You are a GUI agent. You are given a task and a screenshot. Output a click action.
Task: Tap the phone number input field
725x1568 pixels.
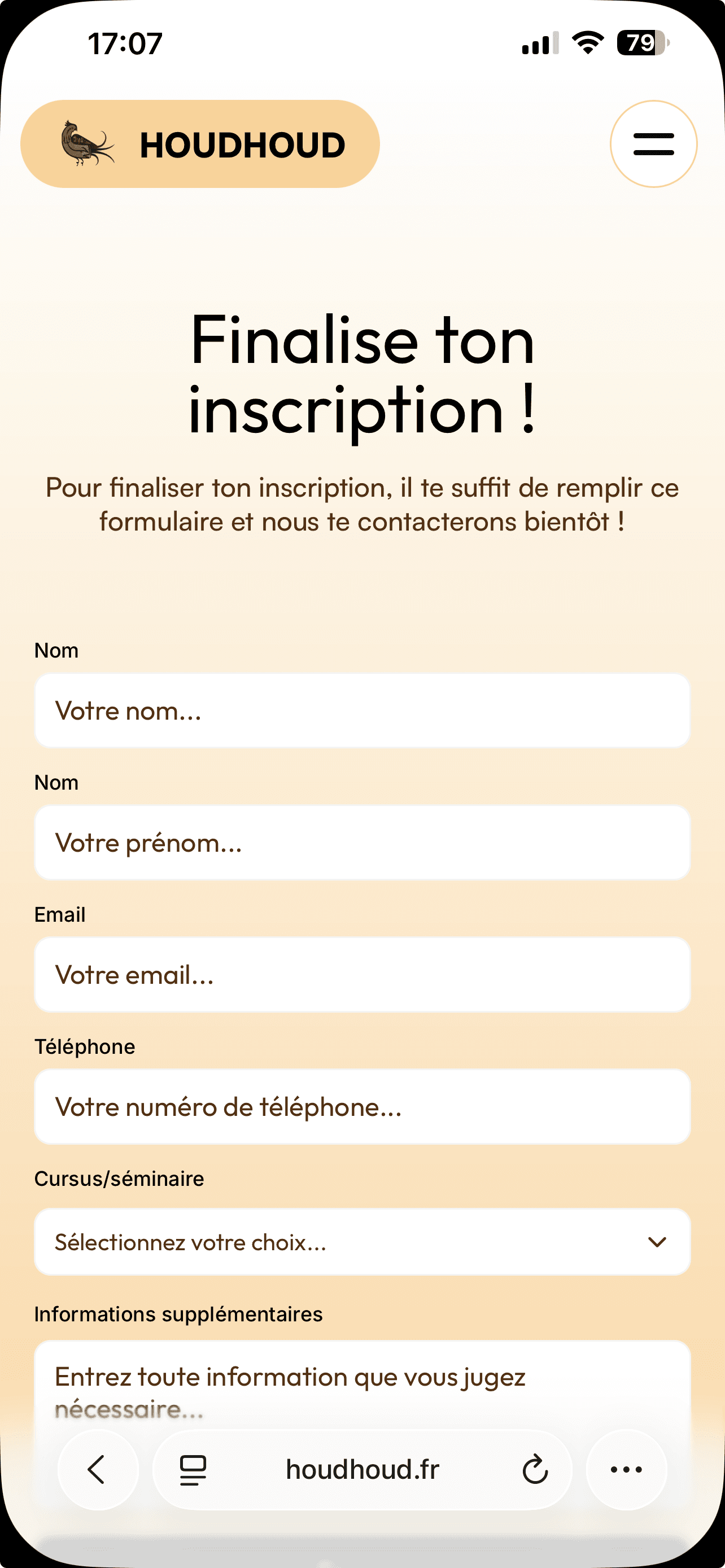tap(362, 1106)
